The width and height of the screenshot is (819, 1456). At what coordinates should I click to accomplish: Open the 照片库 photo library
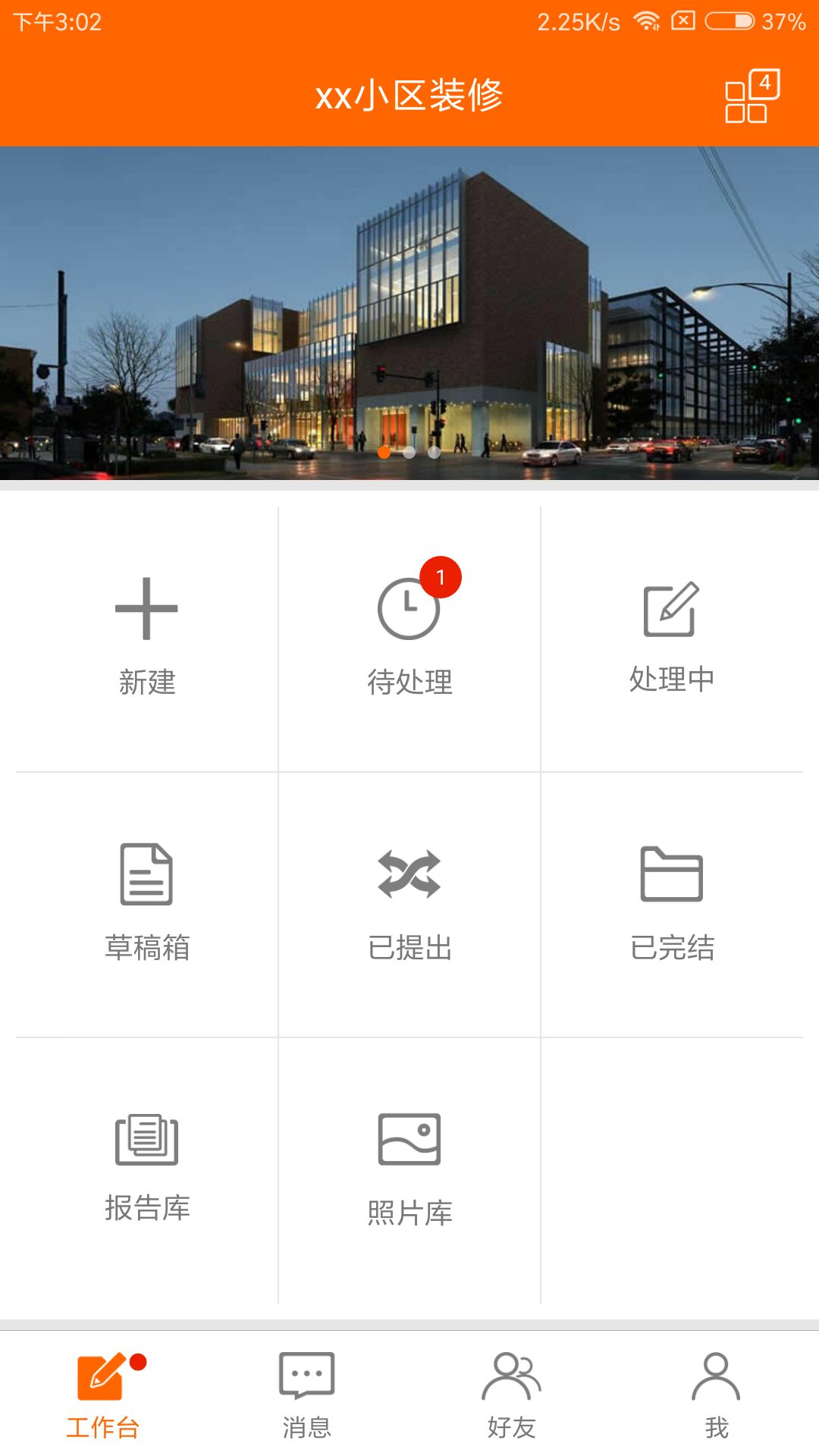pos(409,1170)
